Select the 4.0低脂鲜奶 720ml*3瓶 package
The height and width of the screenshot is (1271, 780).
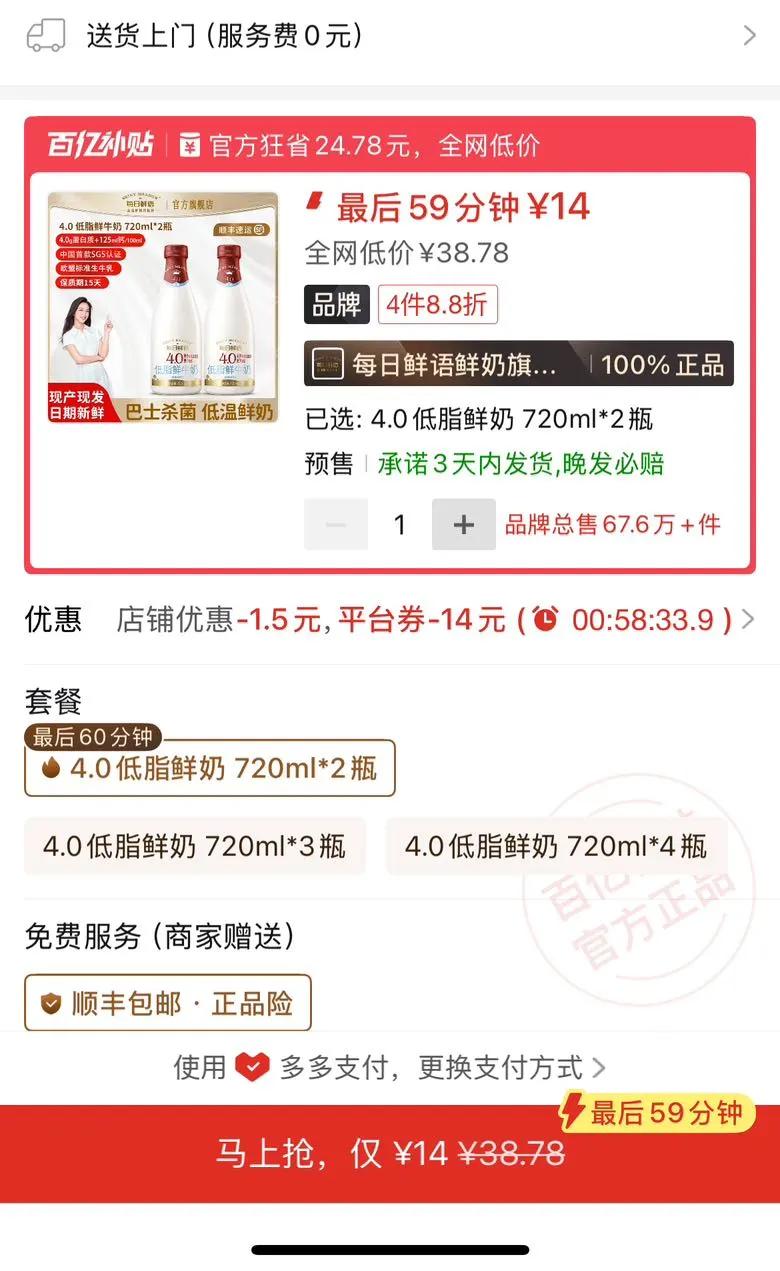195,846
